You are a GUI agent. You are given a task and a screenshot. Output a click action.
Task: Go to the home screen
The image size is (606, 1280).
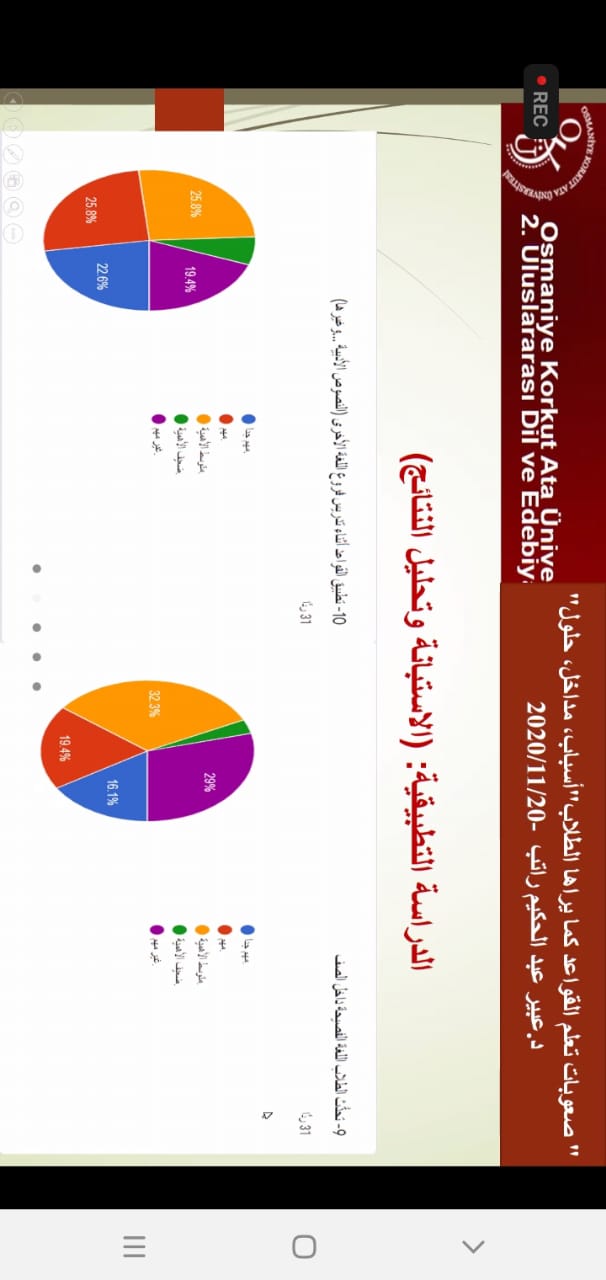(x=304, y=1246)
